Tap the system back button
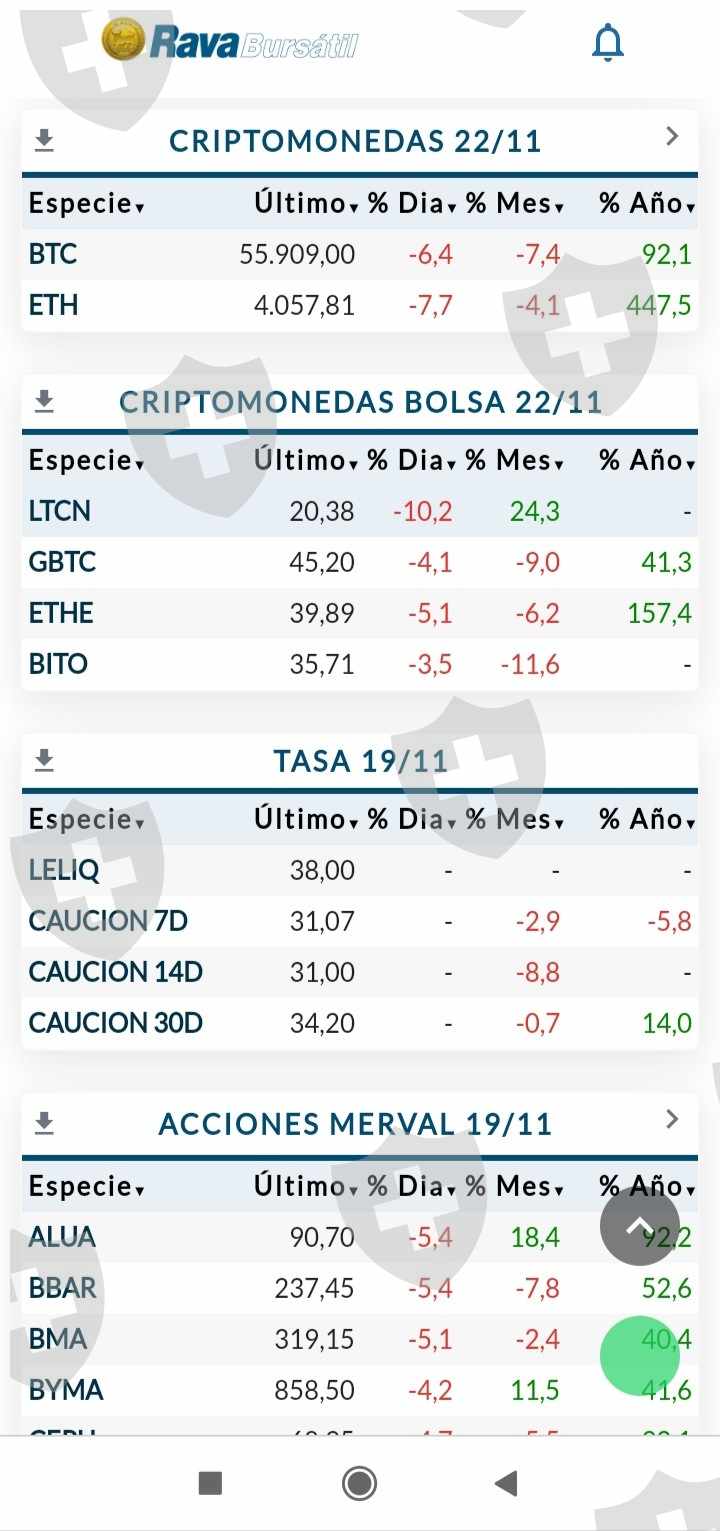Screen dimensions: 720x1531 pyautogui.click(x=506, y=1483)
